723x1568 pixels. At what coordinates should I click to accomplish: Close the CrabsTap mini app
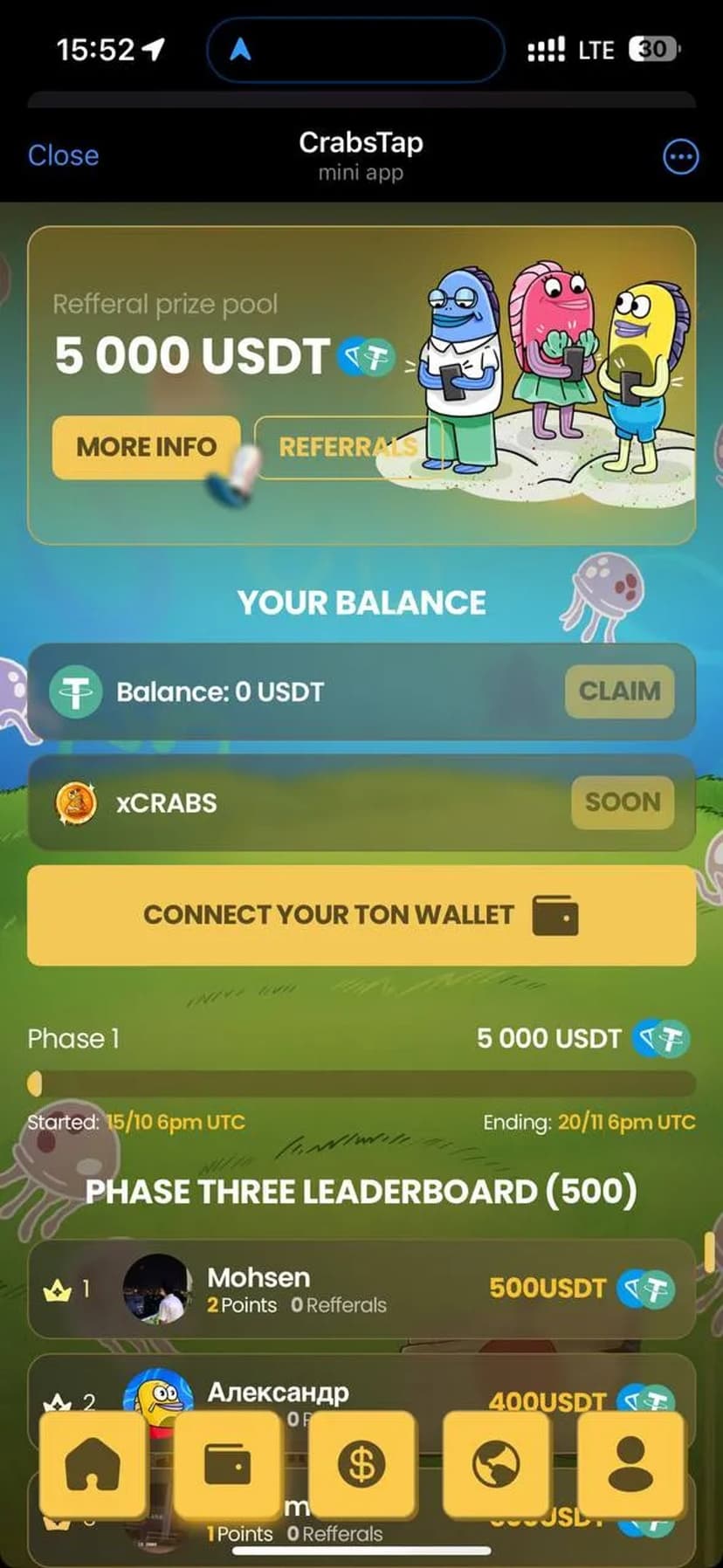pyautogui.click(x=63, y=155)
